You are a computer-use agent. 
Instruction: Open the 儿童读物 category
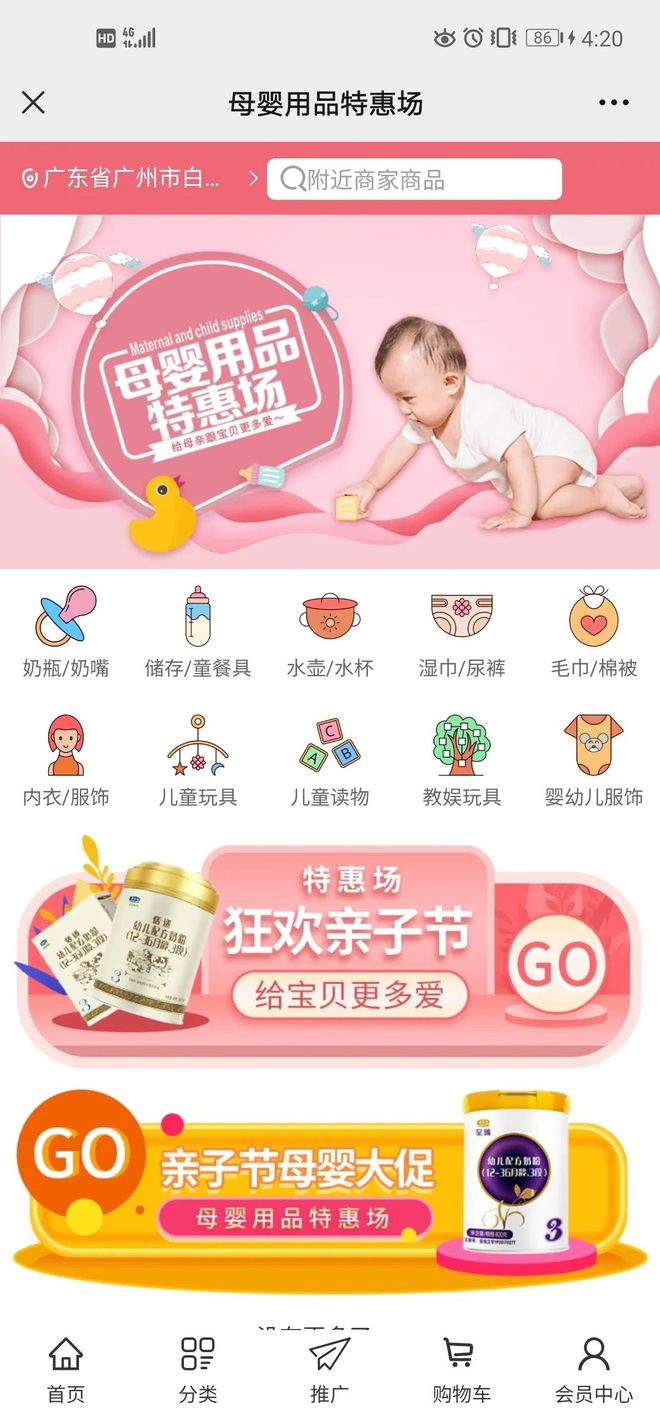[329, 760]
